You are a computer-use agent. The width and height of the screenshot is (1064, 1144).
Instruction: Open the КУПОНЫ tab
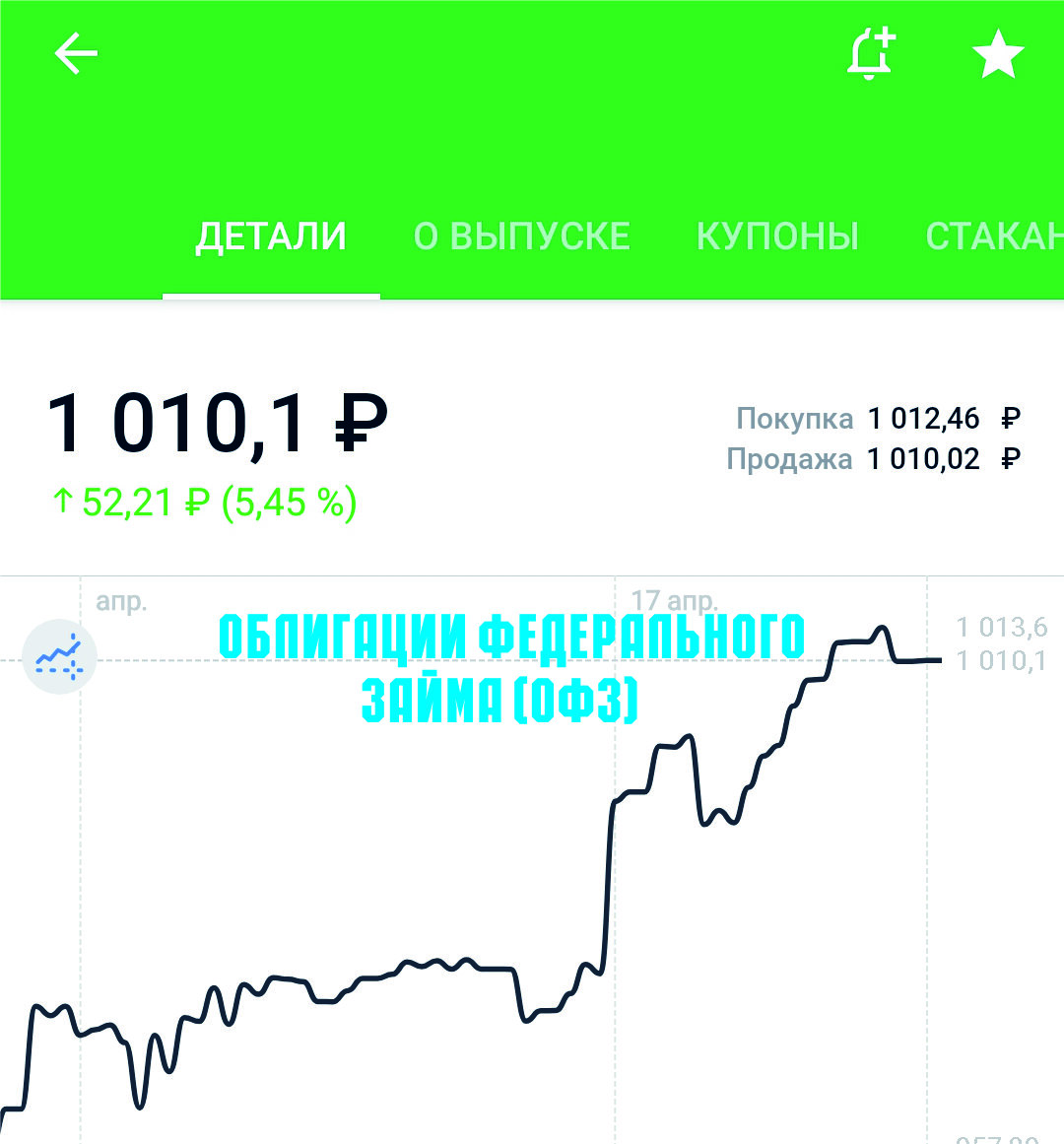click(x=777, y=237)
